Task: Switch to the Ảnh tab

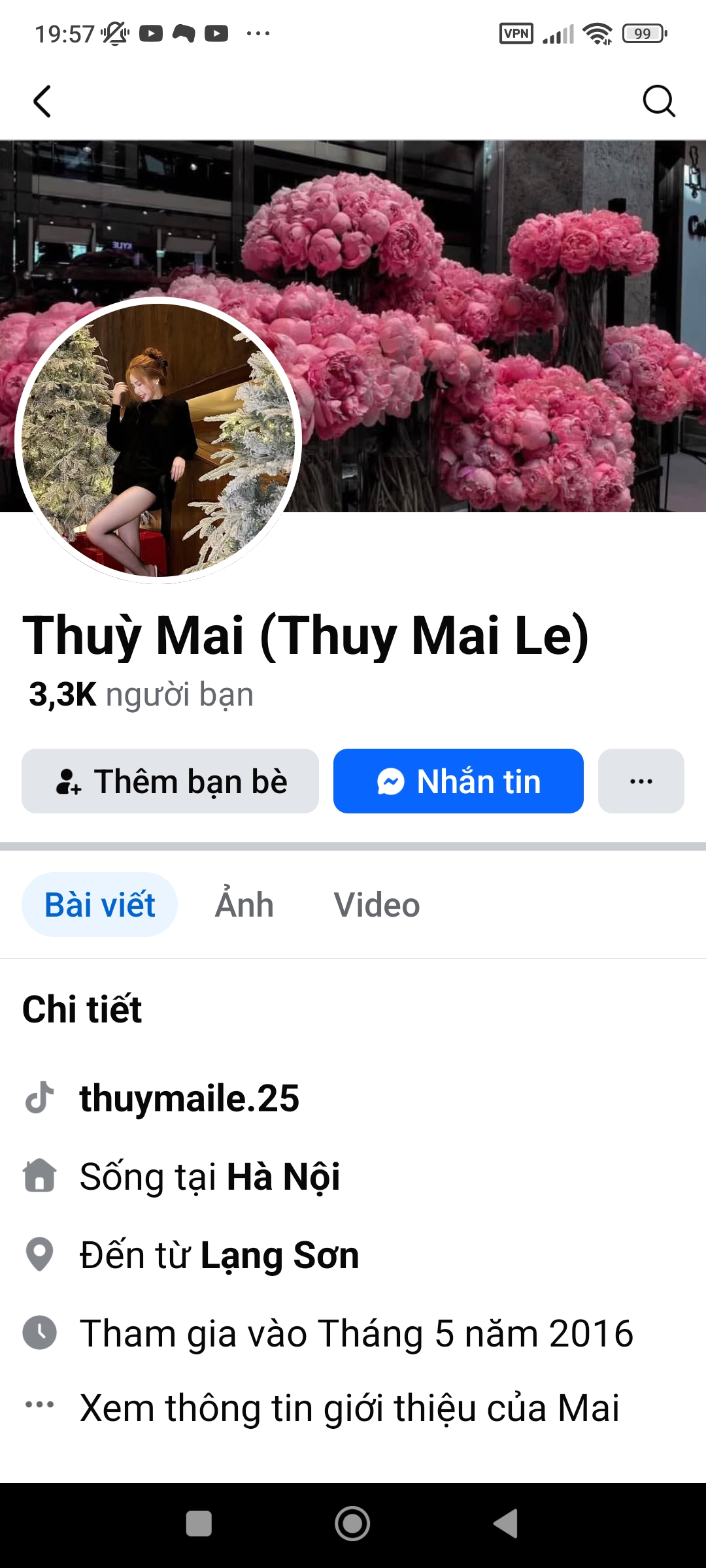Action: click(243, 905)
